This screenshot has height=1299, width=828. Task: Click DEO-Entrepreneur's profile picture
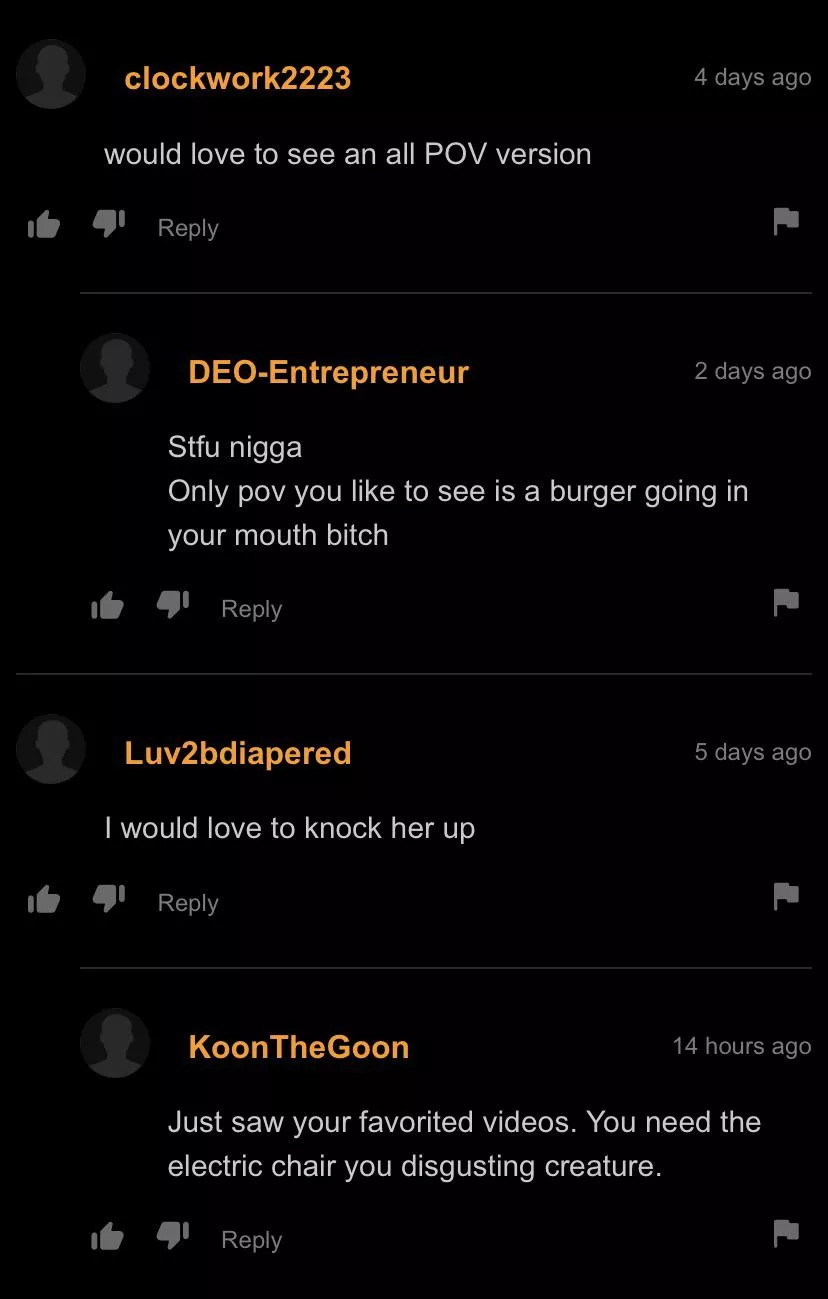pyautogui.click(x=114, y=368)
